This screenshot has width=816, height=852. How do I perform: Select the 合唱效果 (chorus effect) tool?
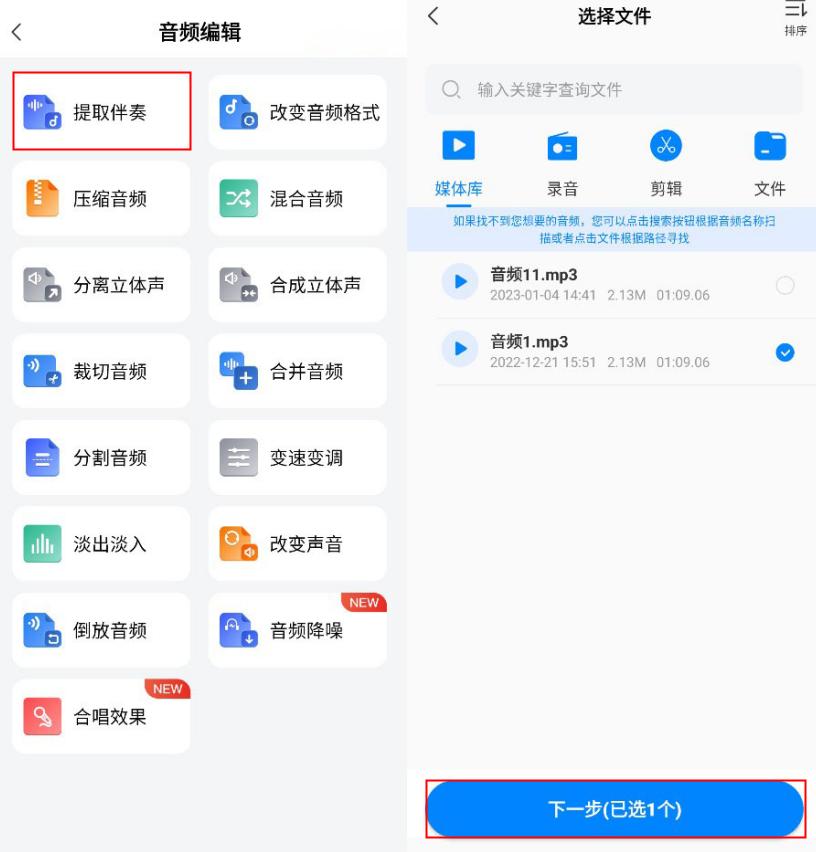point(100,716)
